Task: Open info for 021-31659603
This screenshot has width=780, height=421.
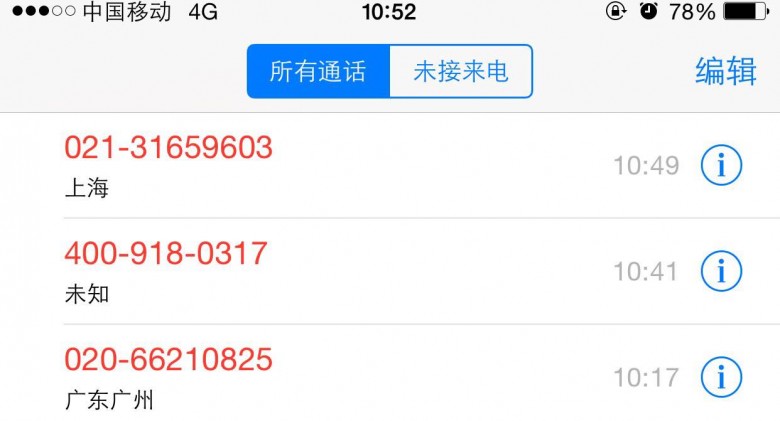Action: tap(721, 165)
